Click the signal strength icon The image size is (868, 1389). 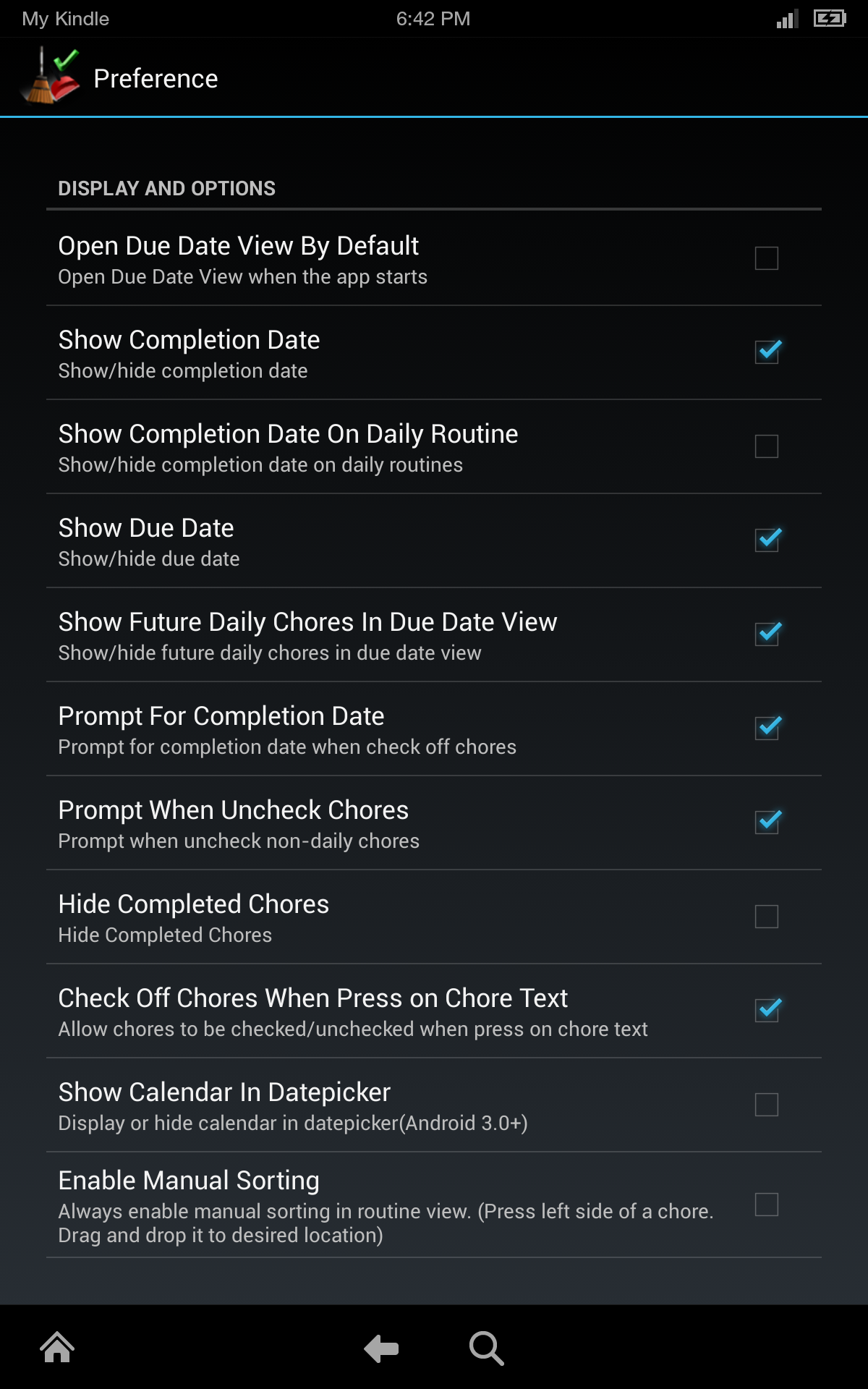click(788, 19)
